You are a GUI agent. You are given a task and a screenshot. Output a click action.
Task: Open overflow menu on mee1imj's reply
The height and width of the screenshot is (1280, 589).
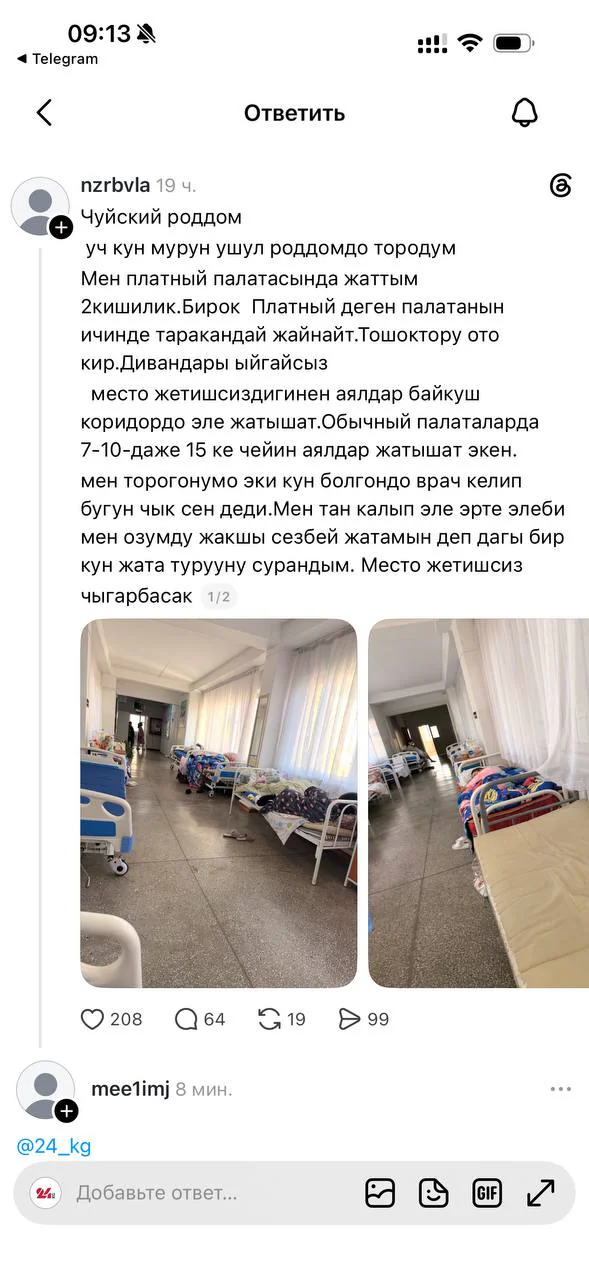pos(560,1089)
